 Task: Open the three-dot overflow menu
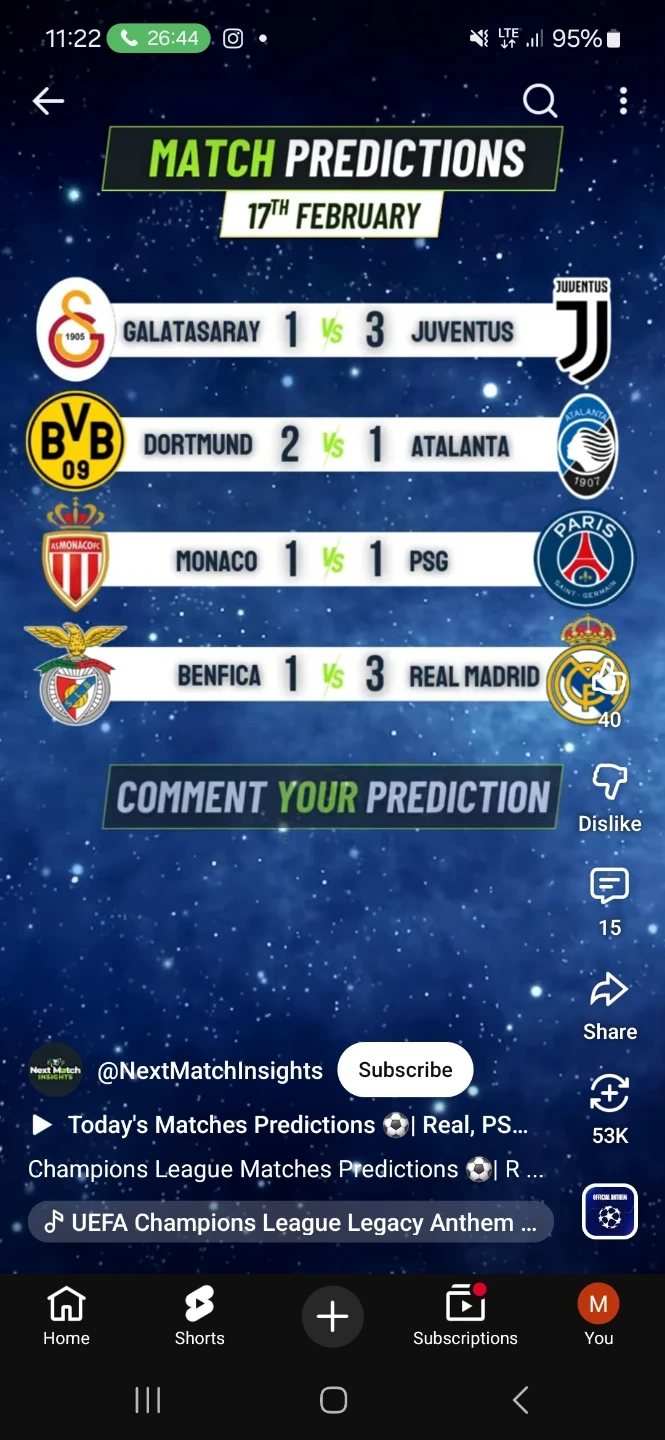tap(623, 100)
